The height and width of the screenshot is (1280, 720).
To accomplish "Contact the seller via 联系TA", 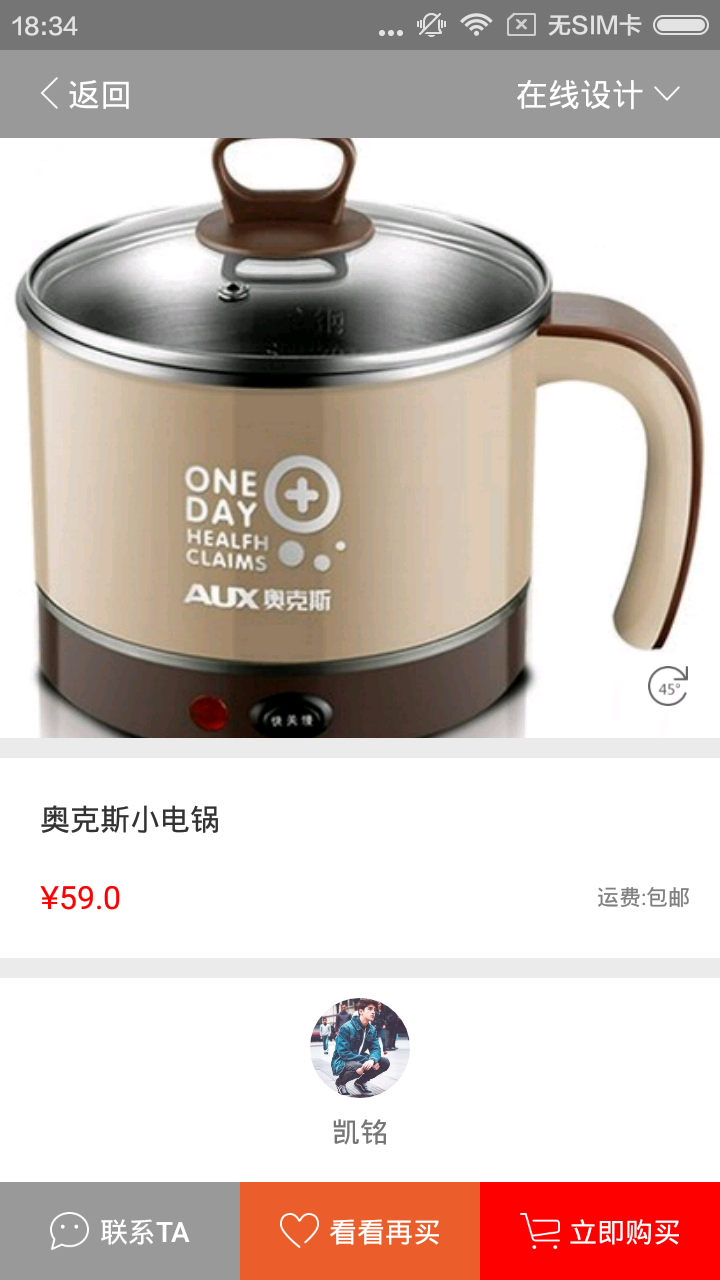I will (120, 1231).
